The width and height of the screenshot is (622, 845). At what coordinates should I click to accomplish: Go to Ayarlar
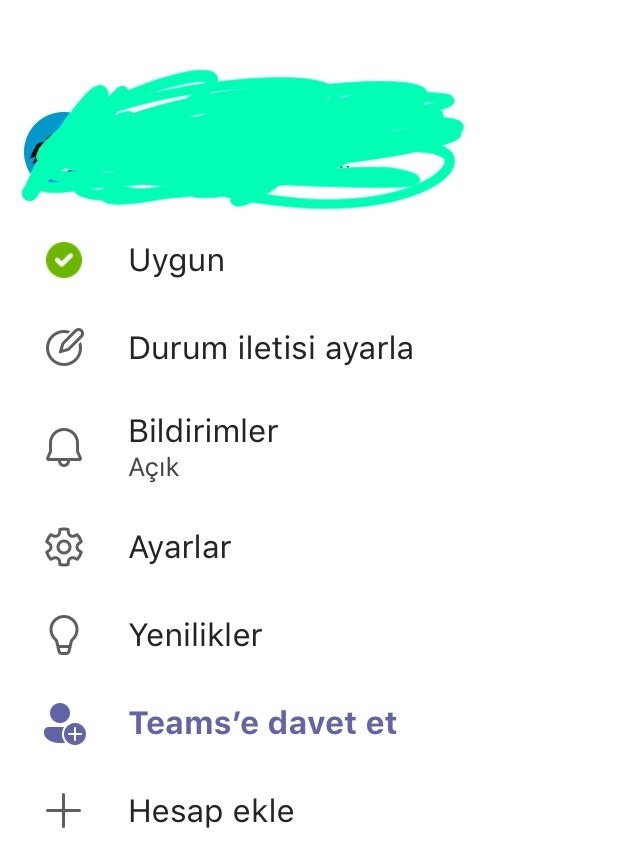point(180,547)
